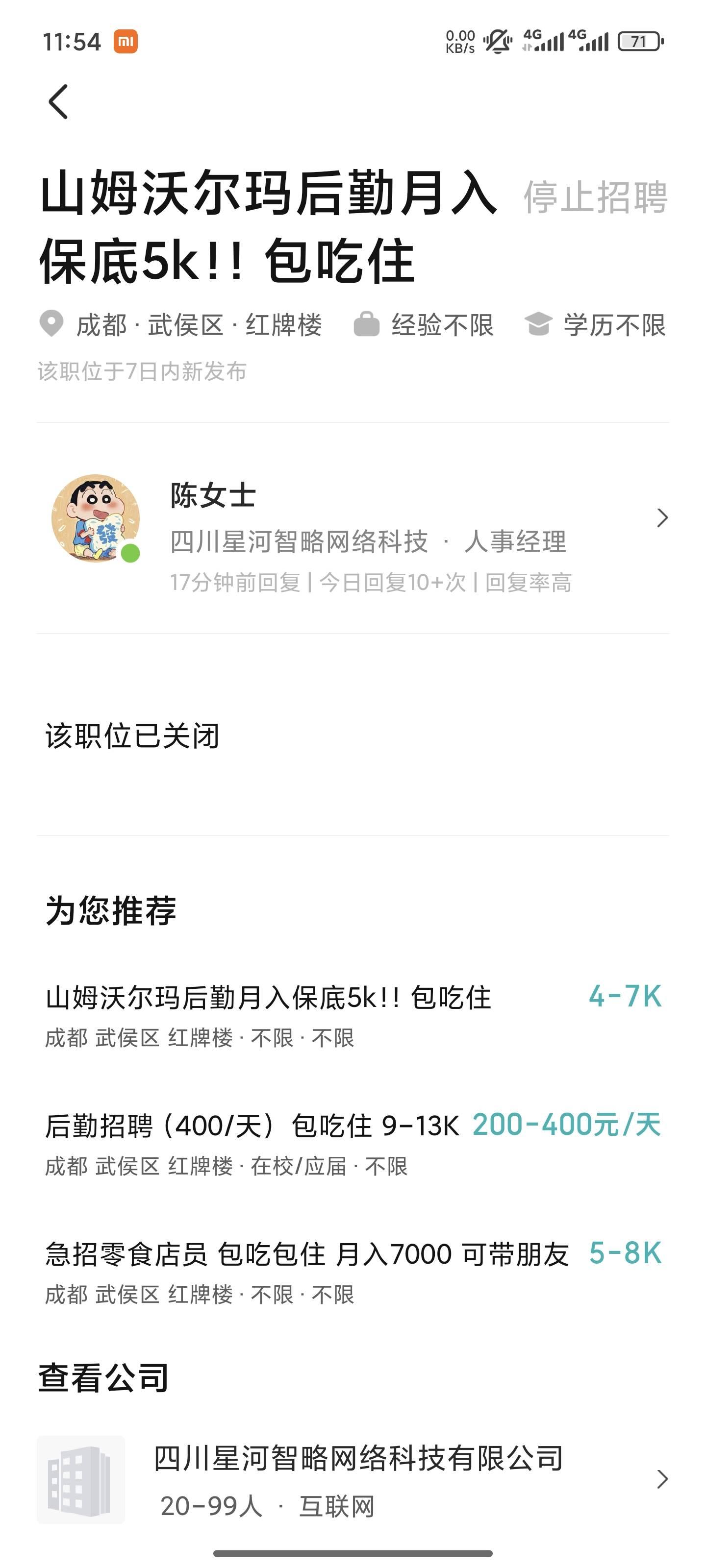Go back using the top-left arrow
Image resolution: width=706 pixels, height=1568 pixels.
click(x=58, y=101)
